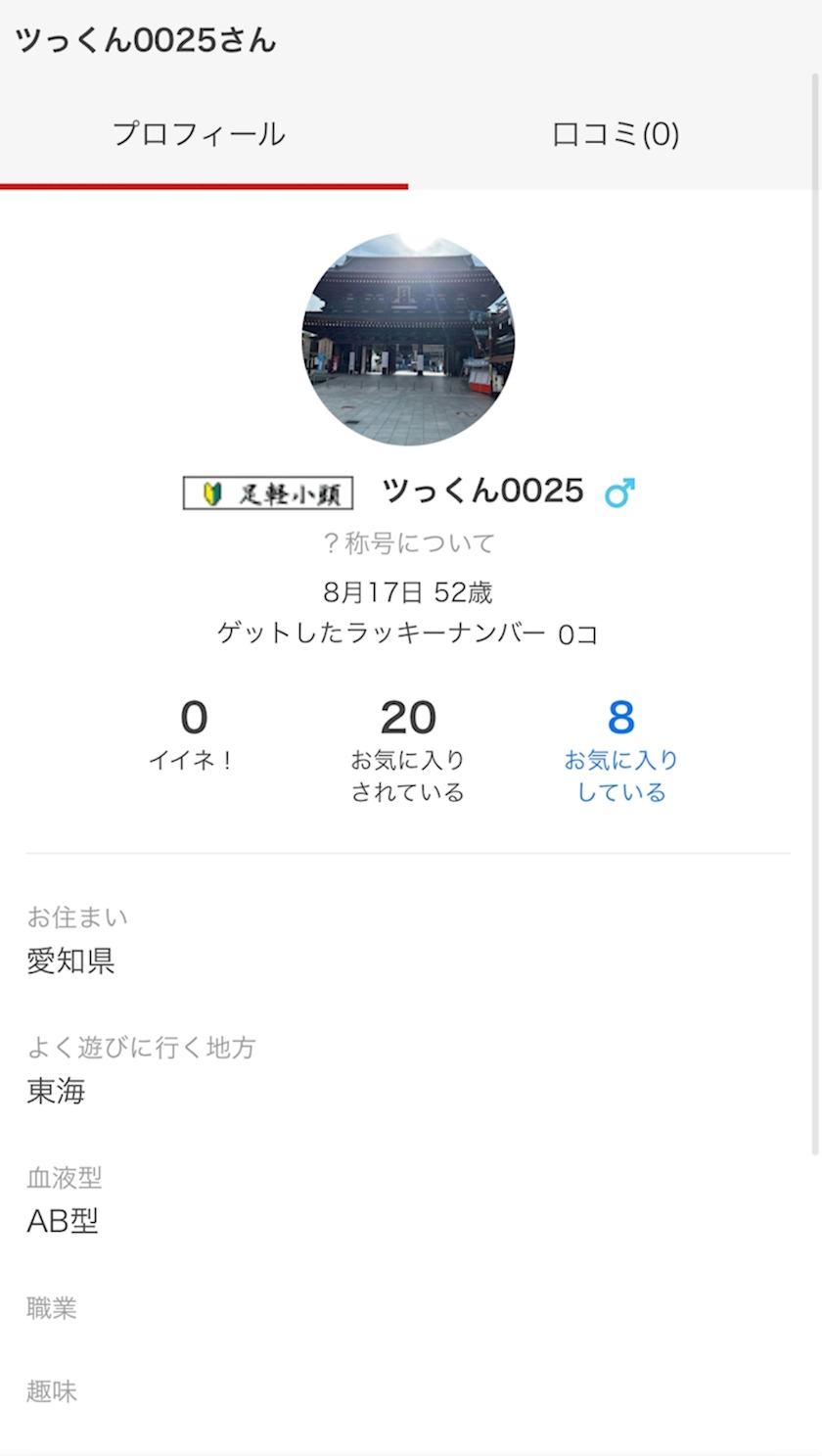
Task: Switch to the プロフィール tab
Action: (200, 135)
